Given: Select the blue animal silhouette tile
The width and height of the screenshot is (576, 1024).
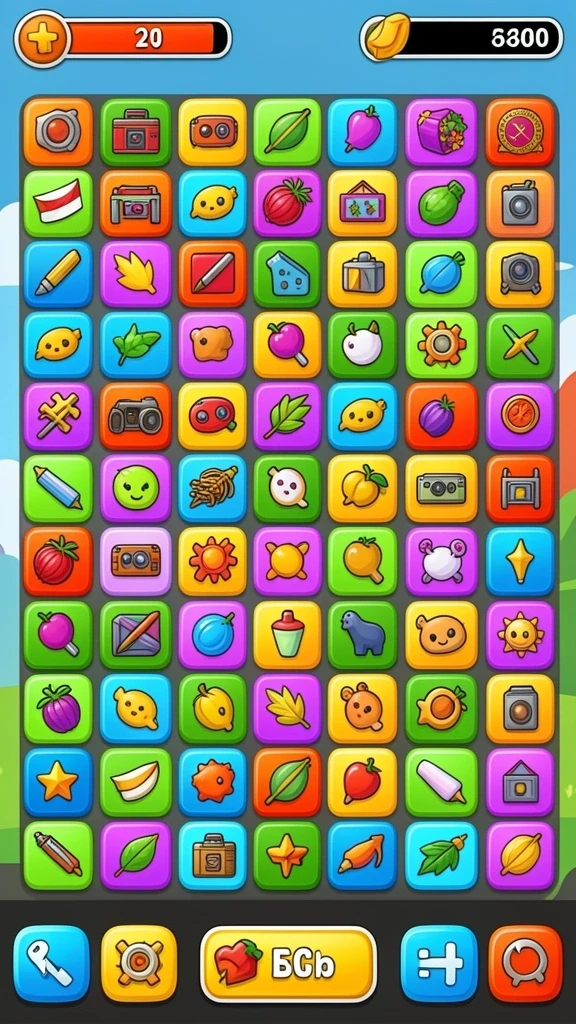Looking at the screenshot, I should (362, 635).
